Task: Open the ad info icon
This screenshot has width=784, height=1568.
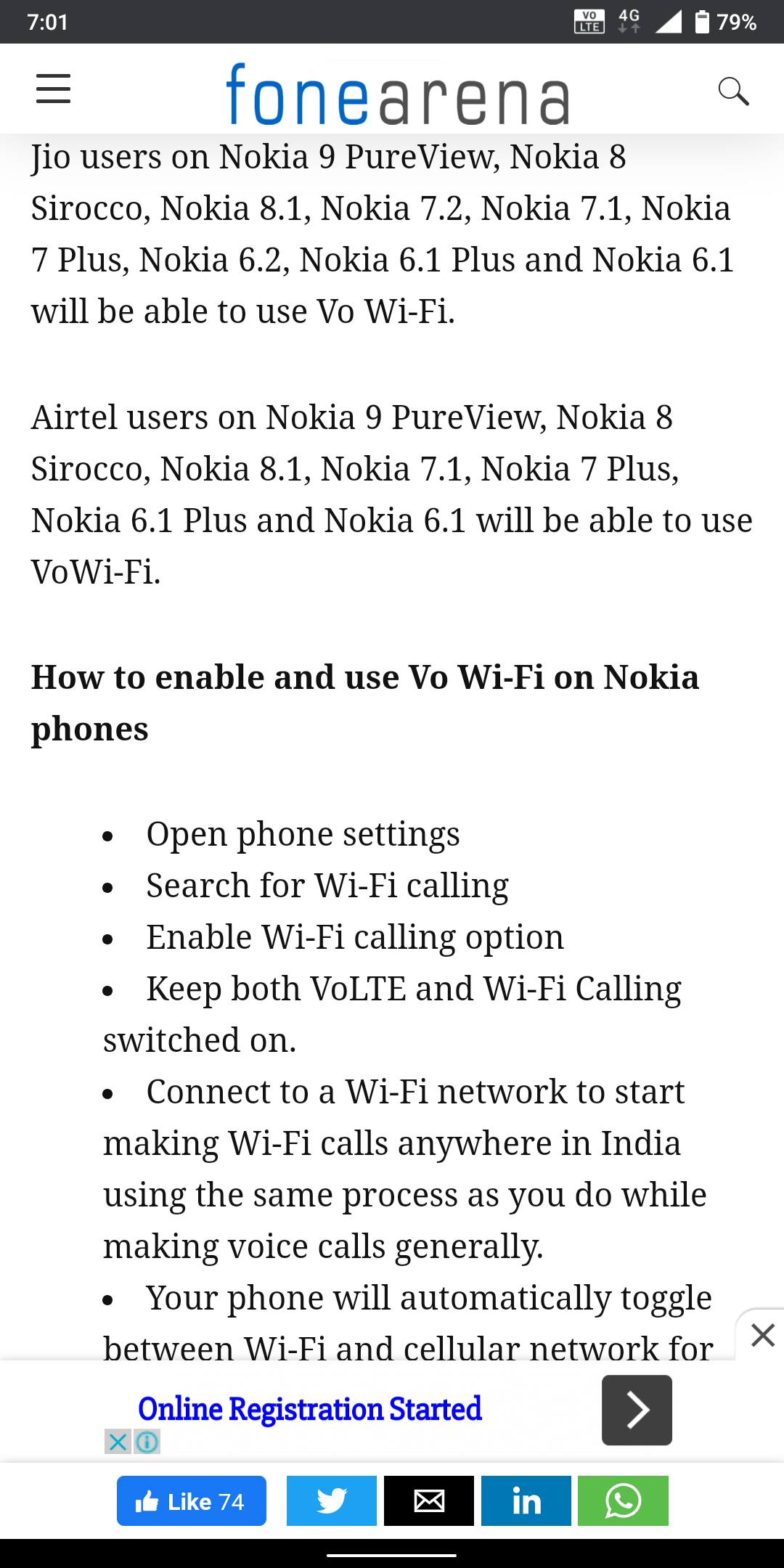Action: pos(147,1442)
